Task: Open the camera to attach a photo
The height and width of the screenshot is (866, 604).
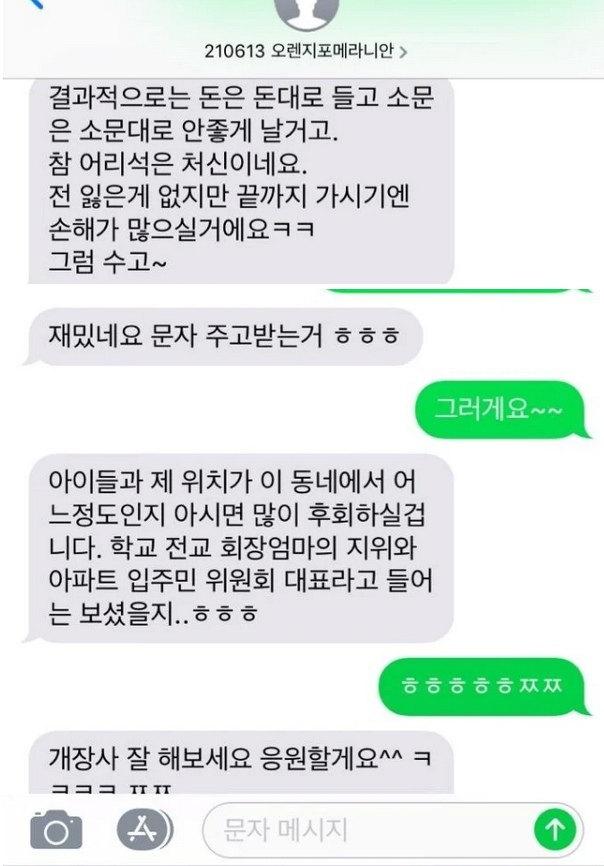Action: coord(56,829)
